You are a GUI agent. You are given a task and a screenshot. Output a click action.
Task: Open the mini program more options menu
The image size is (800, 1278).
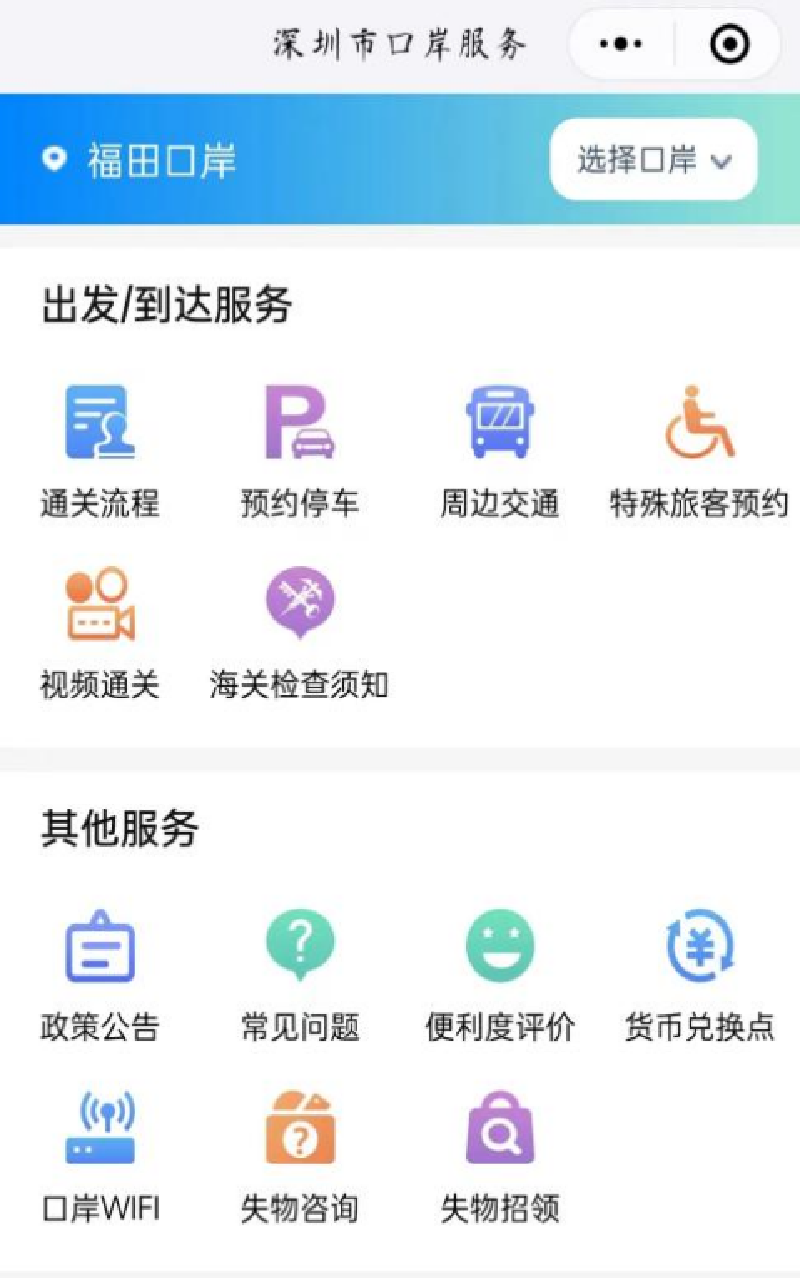tap(621, 45)
